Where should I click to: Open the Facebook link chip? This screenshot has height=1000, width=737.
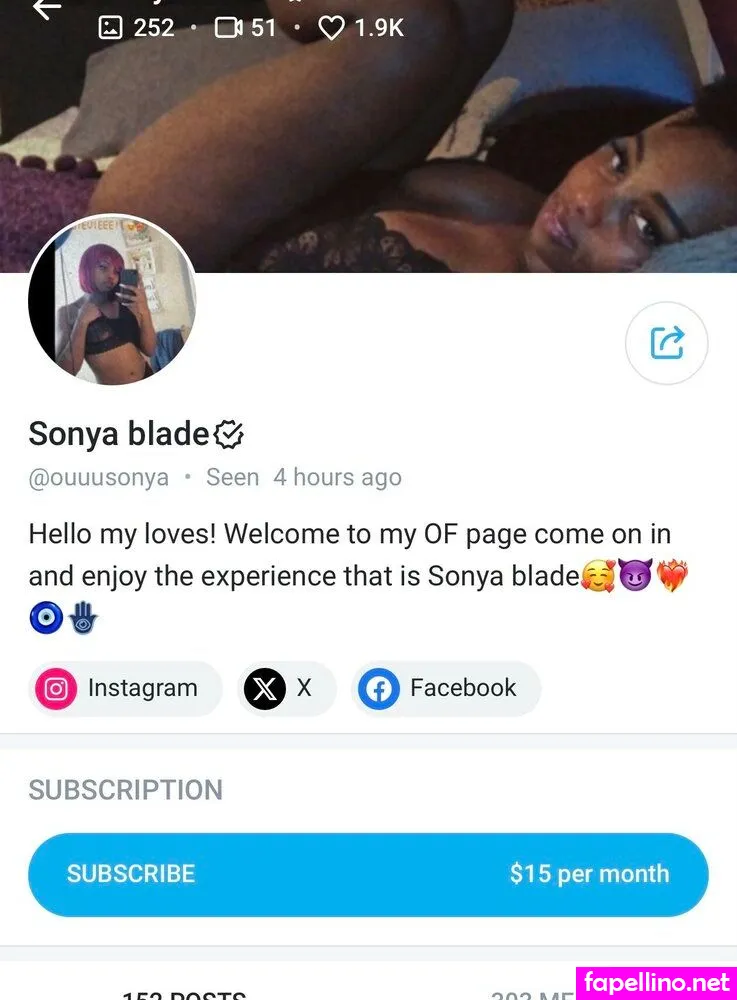pyautogui.click(x=445, y=688)
